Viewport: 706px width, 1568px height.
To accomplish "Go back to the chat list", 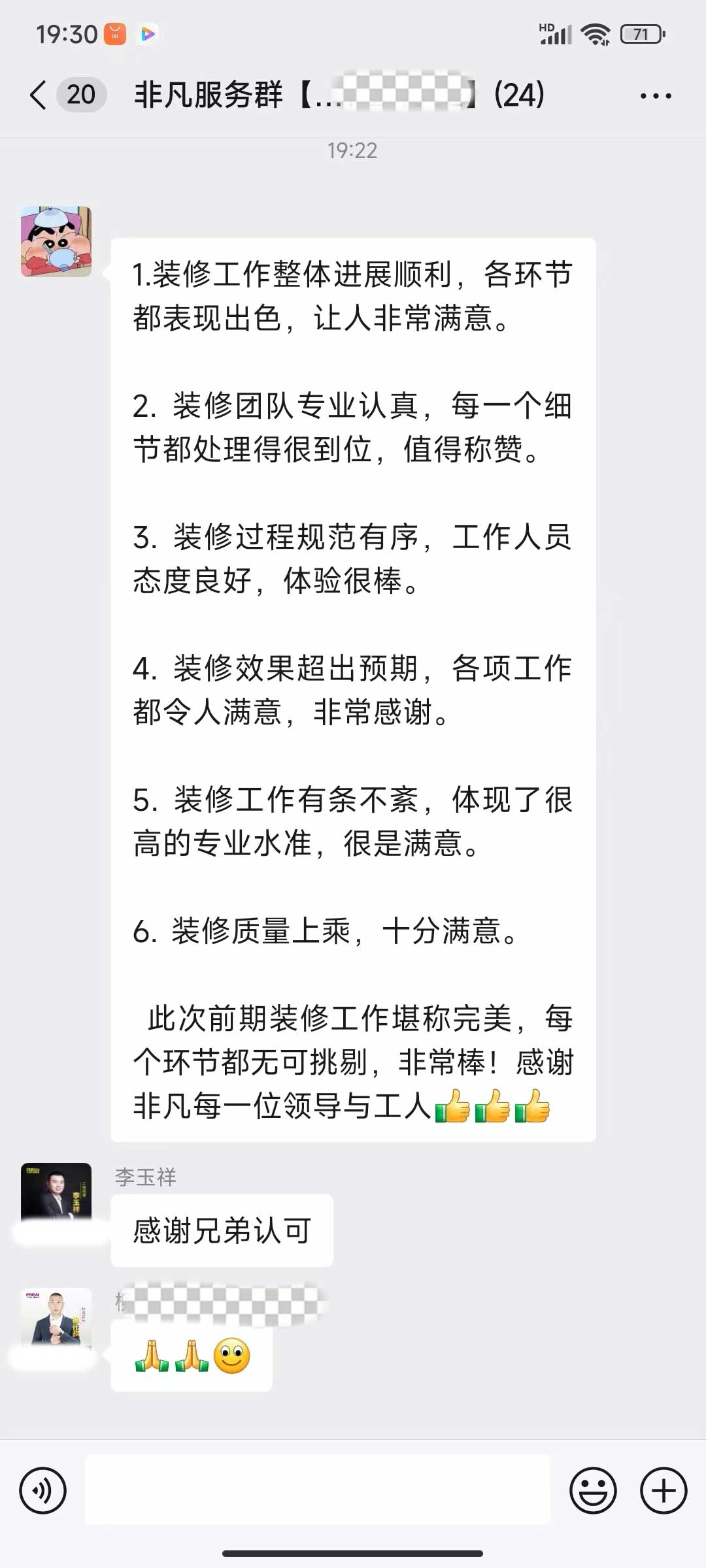I will (x=39, y=95).
